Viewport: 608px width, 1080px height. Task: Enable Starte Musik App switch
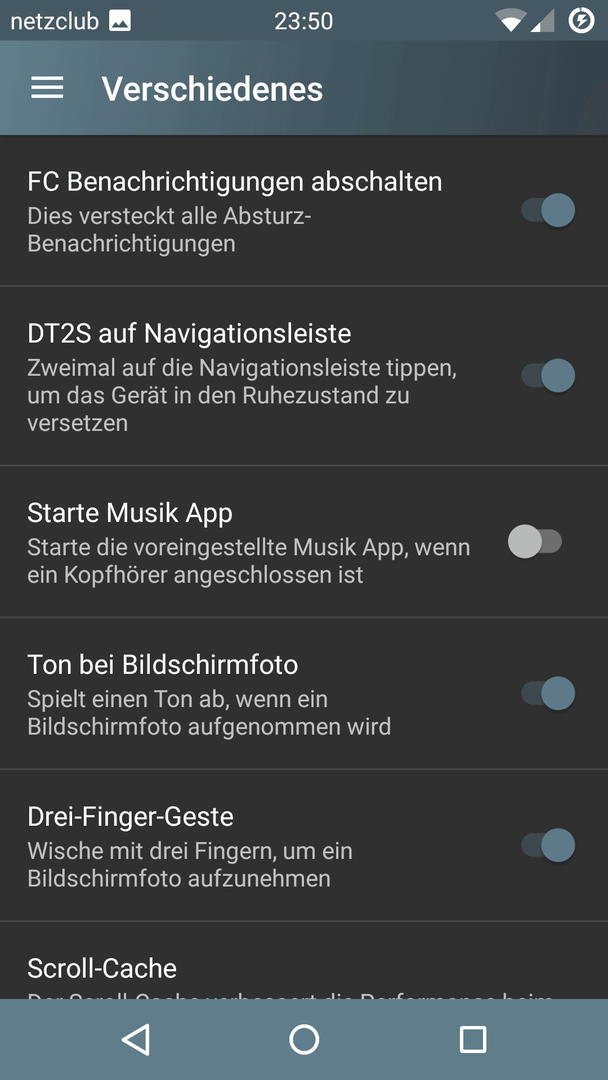point(535,541)
